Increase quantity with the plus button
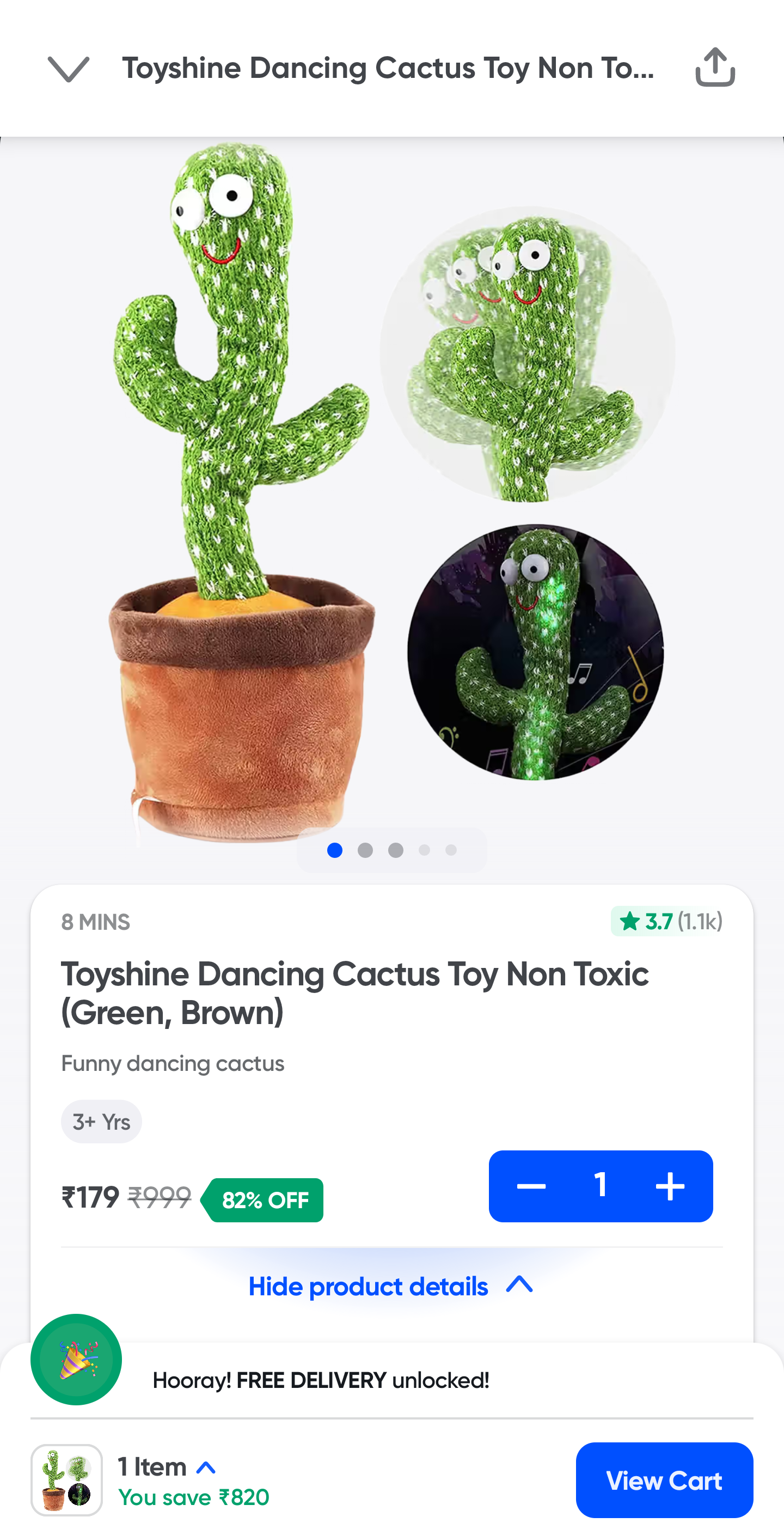Screen dimensions: 784x1523 pos(670,1186)
